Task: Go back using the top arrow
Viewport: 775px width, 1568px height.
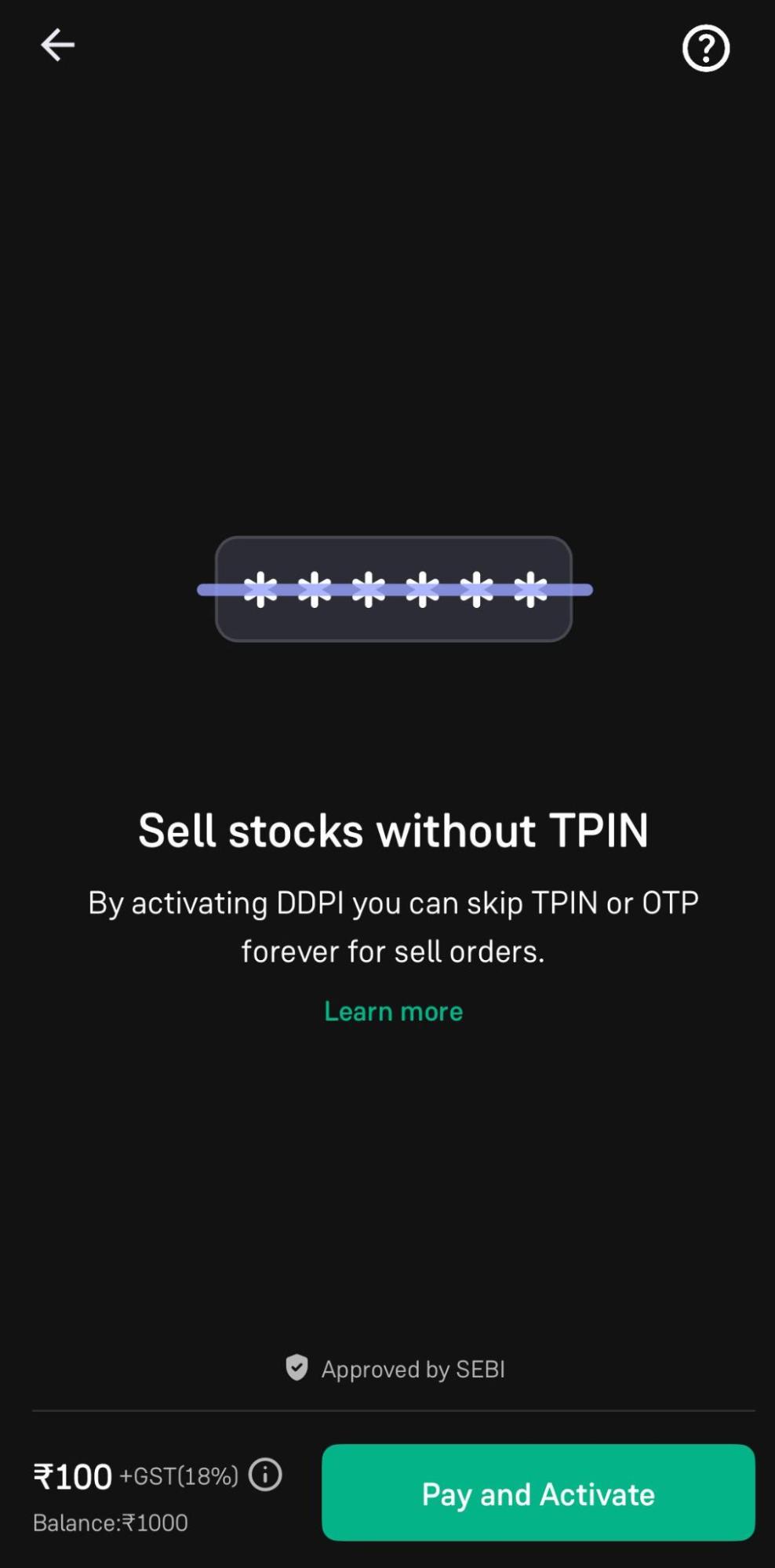Action: [x=57, y=45]
